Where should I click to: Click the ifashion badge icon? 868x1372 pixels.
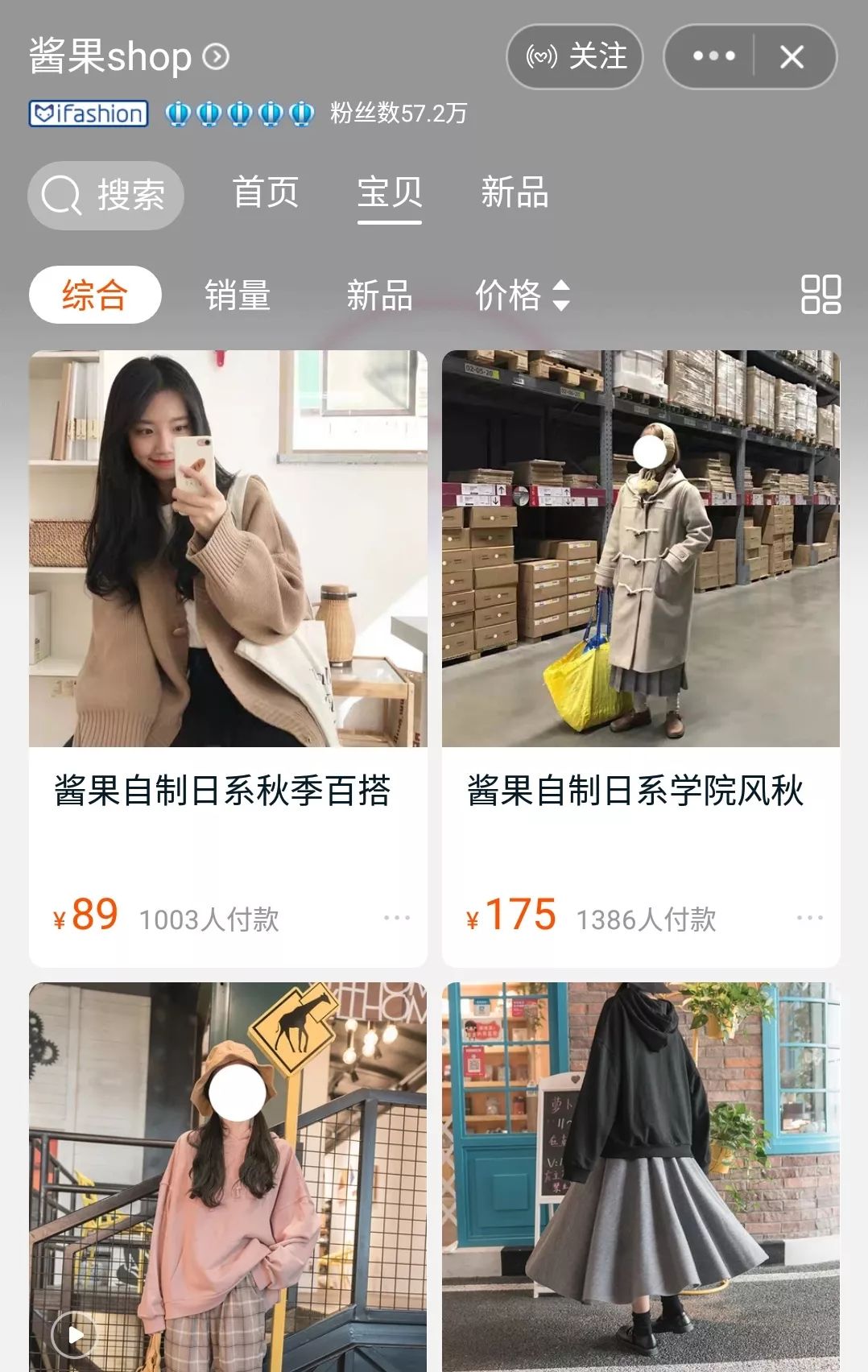coord(88,113)
